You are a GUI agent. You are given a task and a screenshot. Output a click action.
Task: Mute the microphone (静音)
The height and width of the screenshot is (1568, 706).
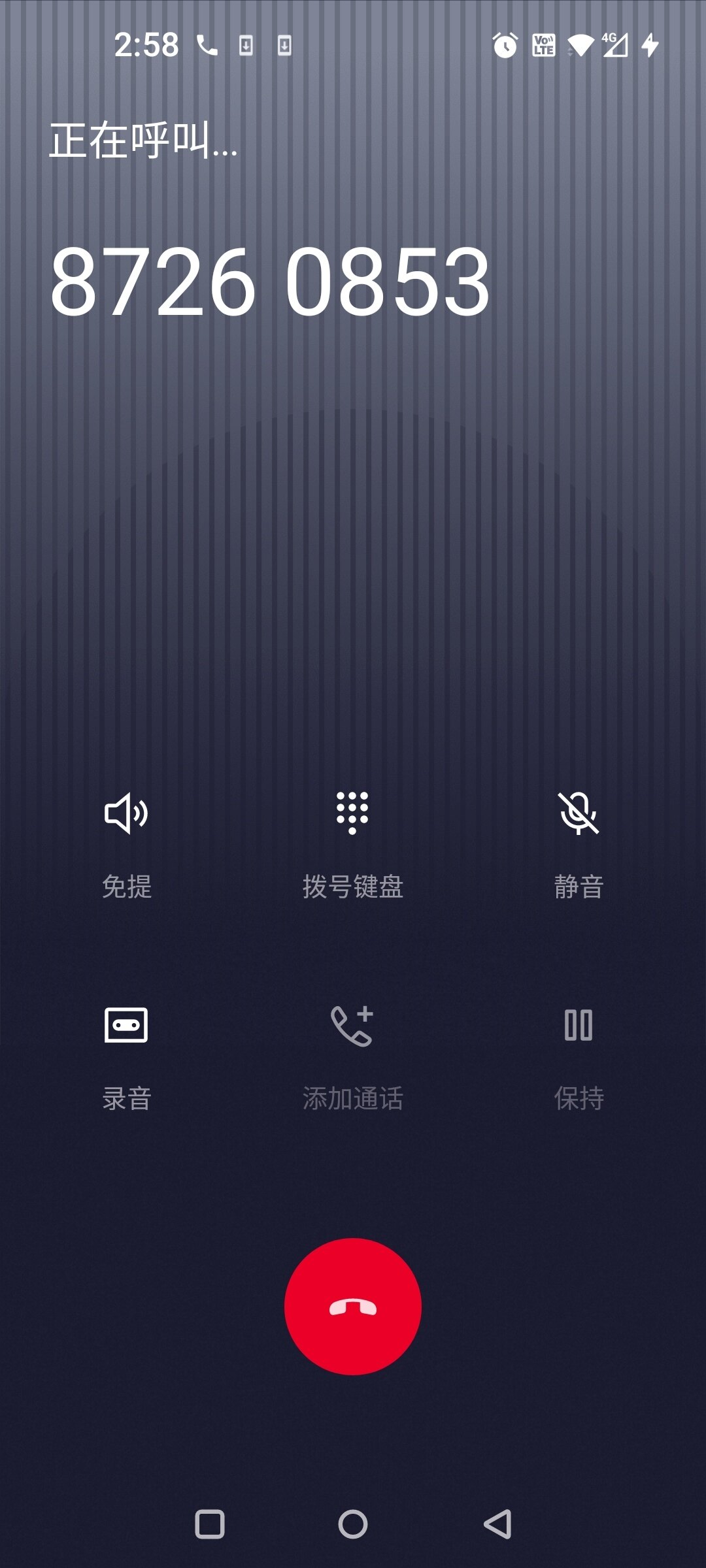pyautogui.click(x=579, y=814)
